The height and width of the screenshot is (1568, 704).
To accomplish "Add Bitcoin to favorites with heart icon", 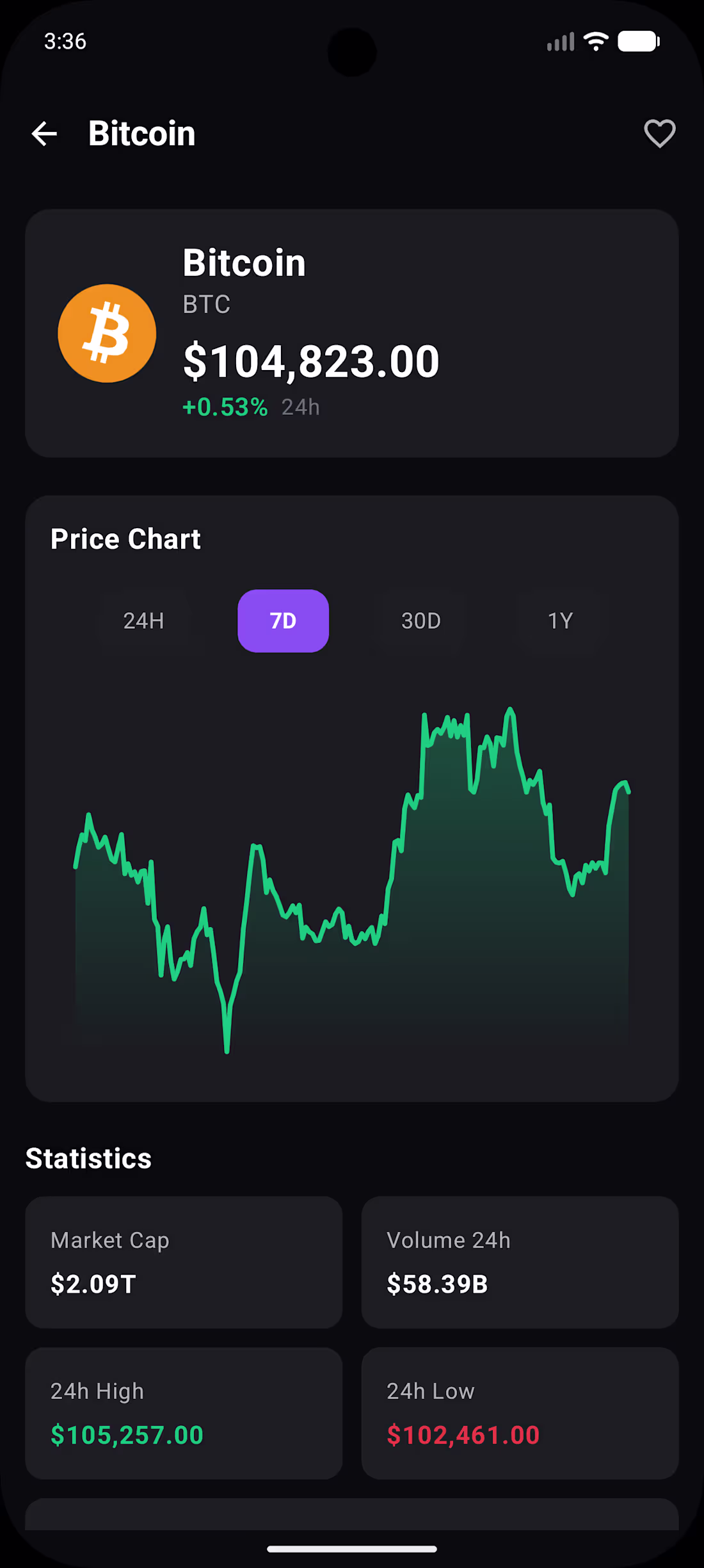I will (x=659, y=134).
